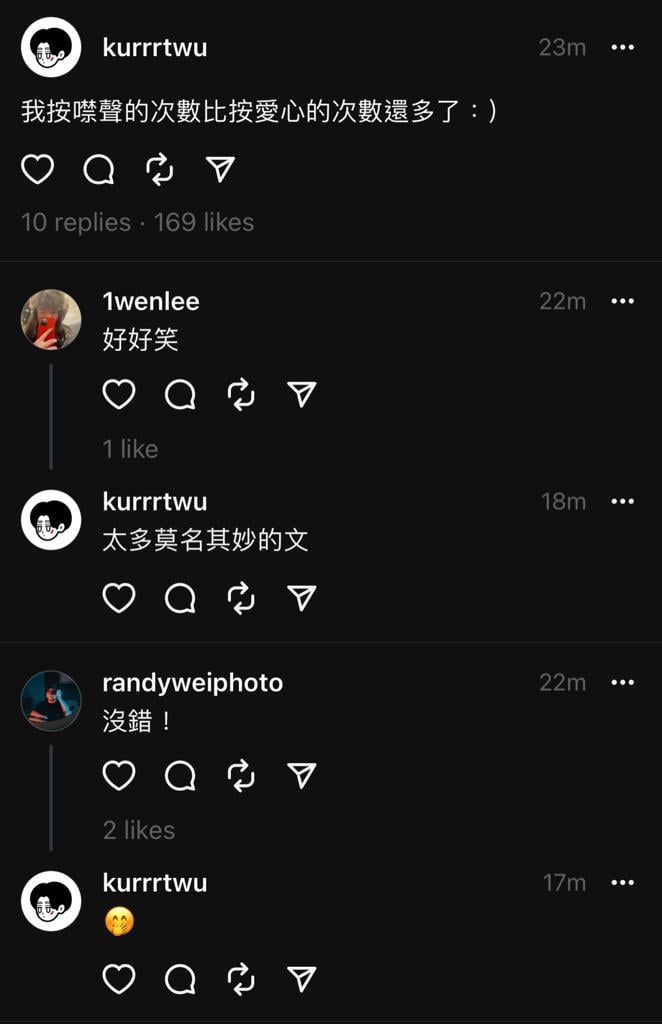Open randyweiphoto's profile avatar
Screen dimensions: 662x1024
click(51, 701)
